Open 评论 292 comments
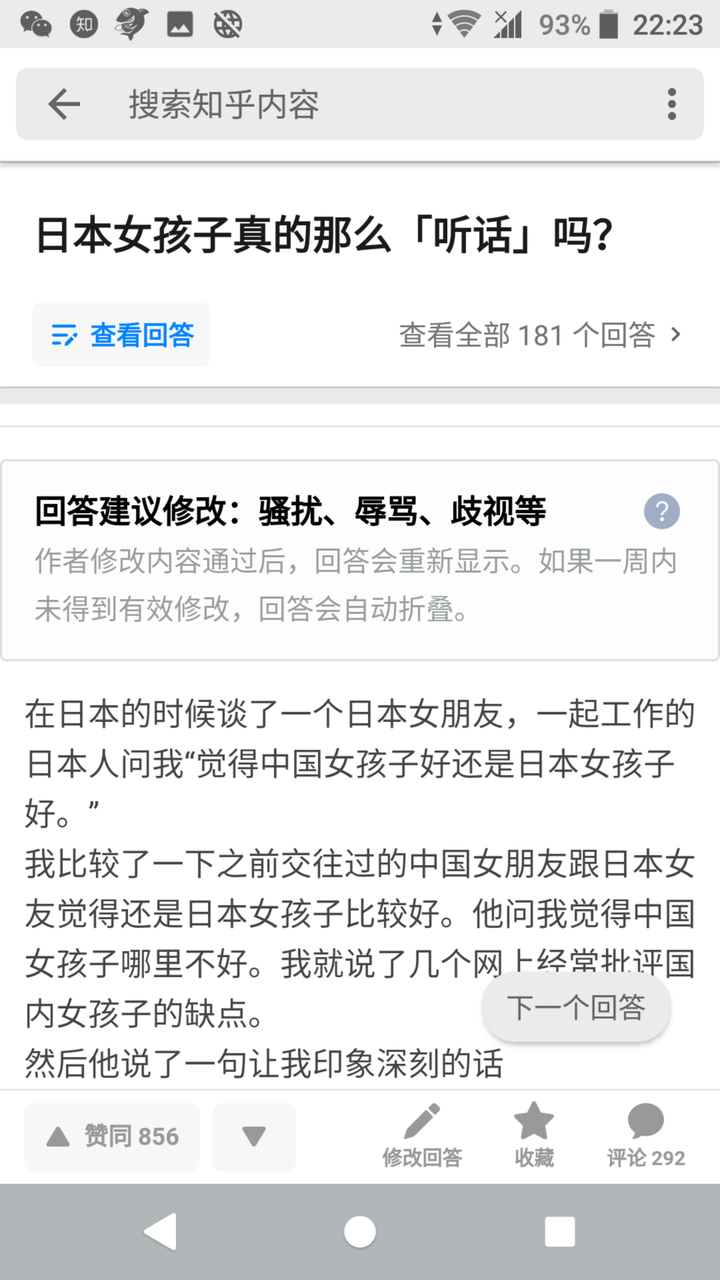720x1280 pixels. point(646,1136)
